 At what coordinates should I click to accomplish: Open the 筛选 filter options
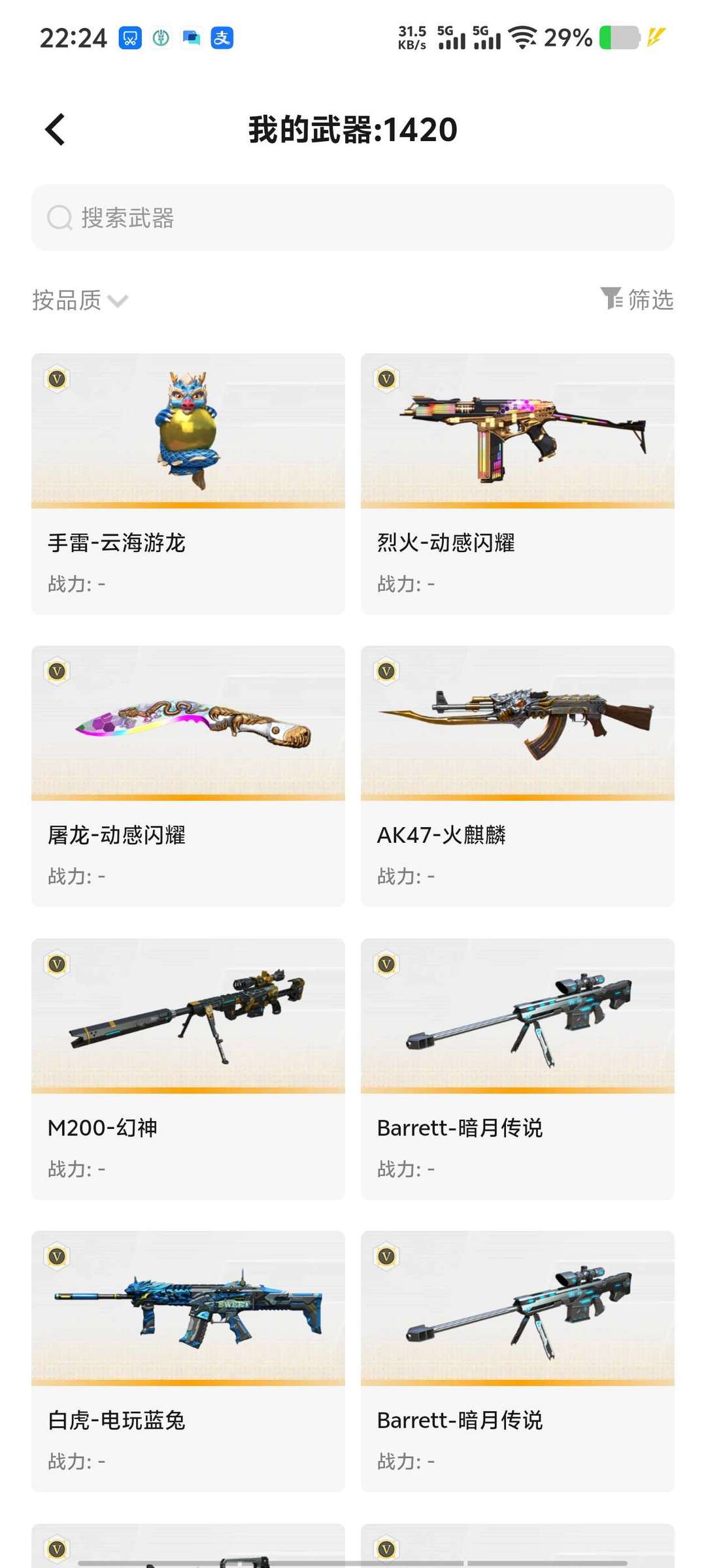637,300
